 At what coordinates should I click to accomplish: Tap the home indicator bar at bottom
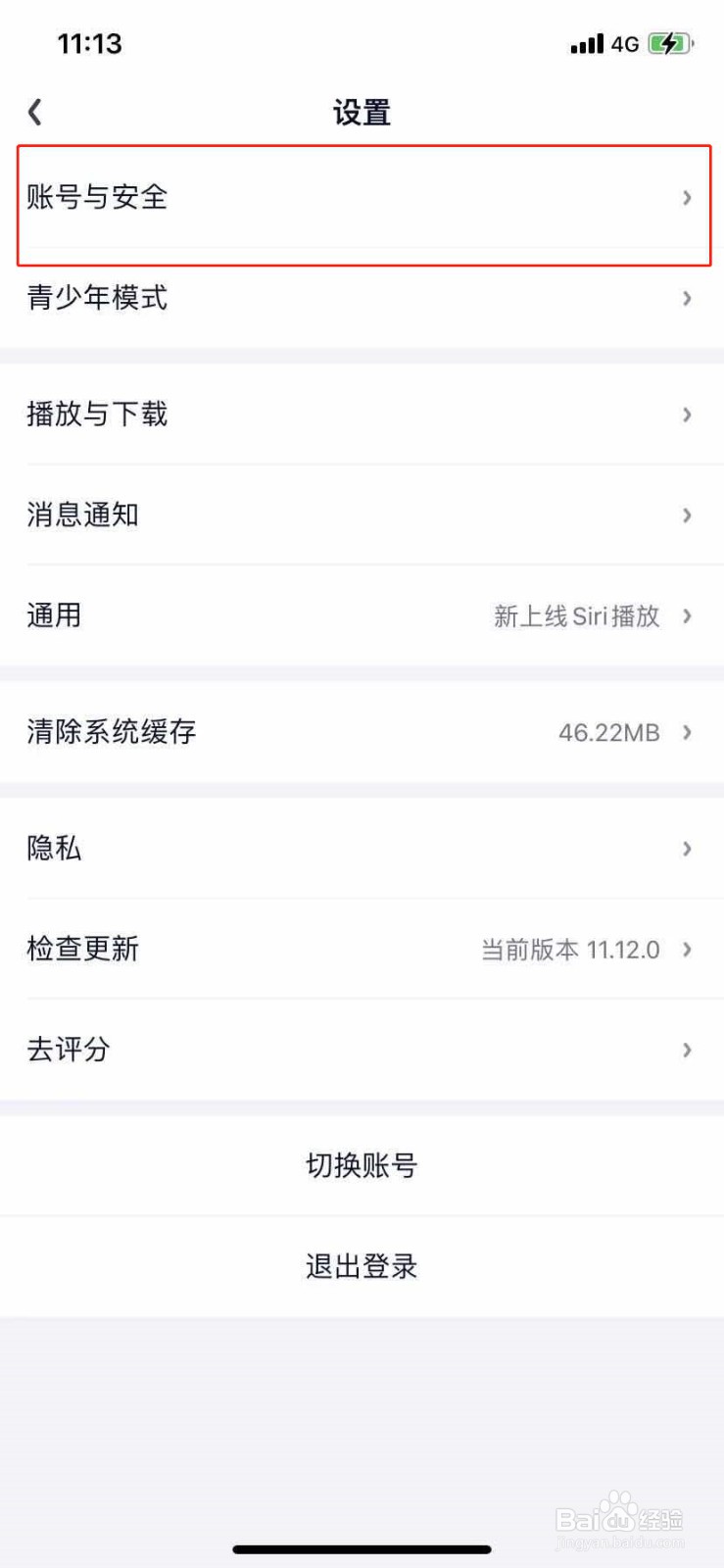(x=362, y=1549)
